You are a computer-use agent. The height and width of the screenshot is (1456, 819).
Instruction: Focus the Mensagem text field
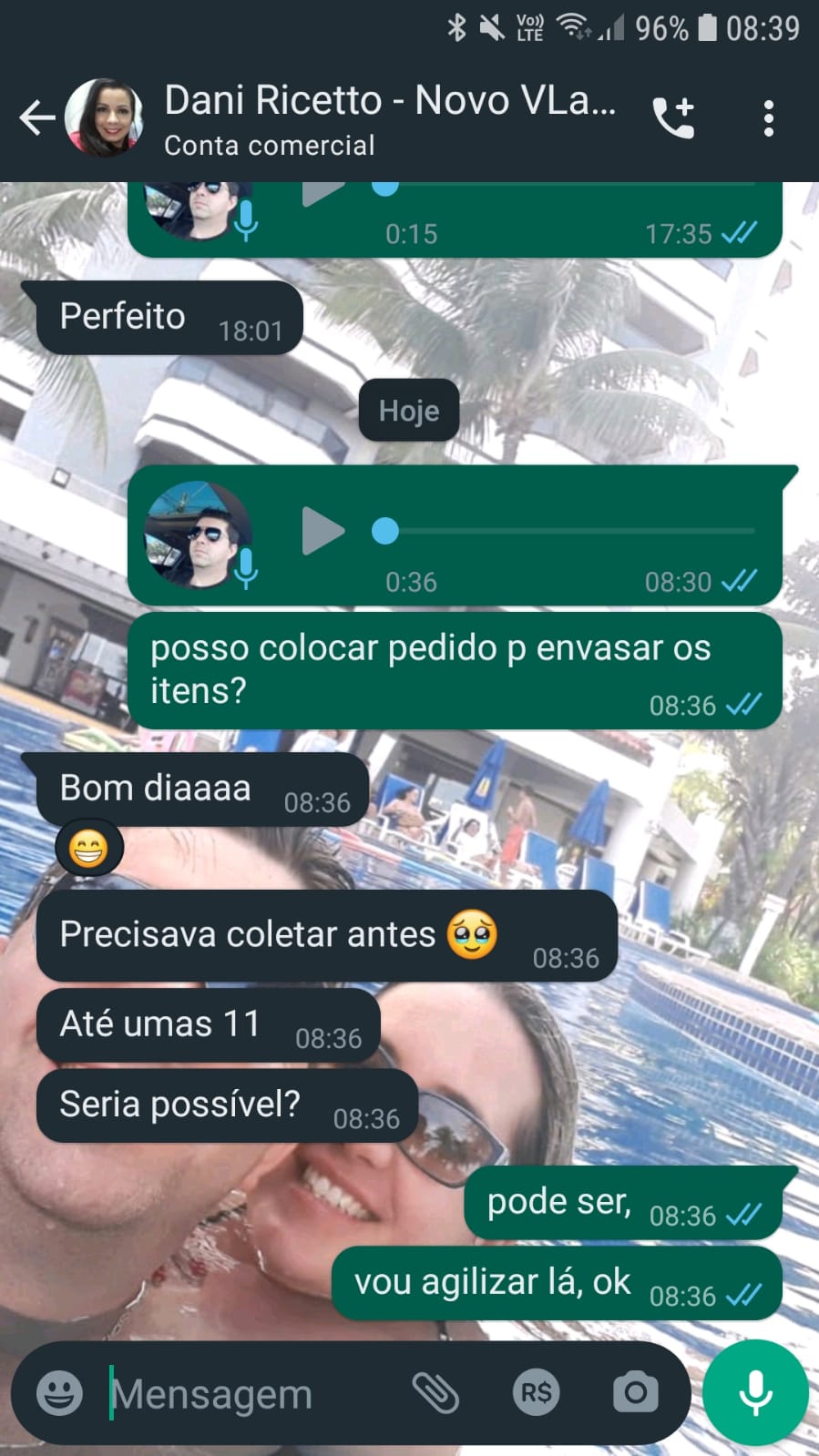click(x=255, y=1393)
